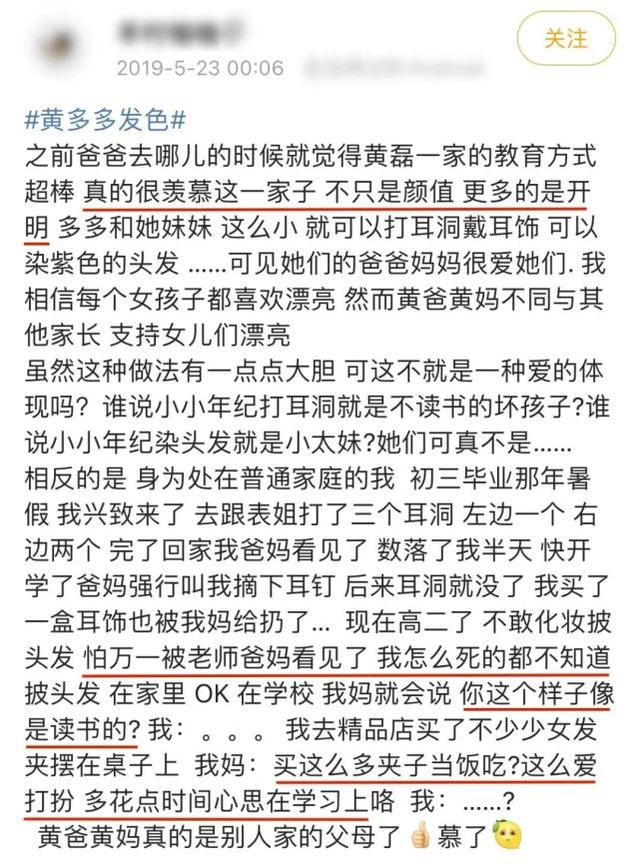This screenshot has height=864, width=640.
Task: Open the #黄多多发色# hashtag topic
Action: click(x=105, y=120)
